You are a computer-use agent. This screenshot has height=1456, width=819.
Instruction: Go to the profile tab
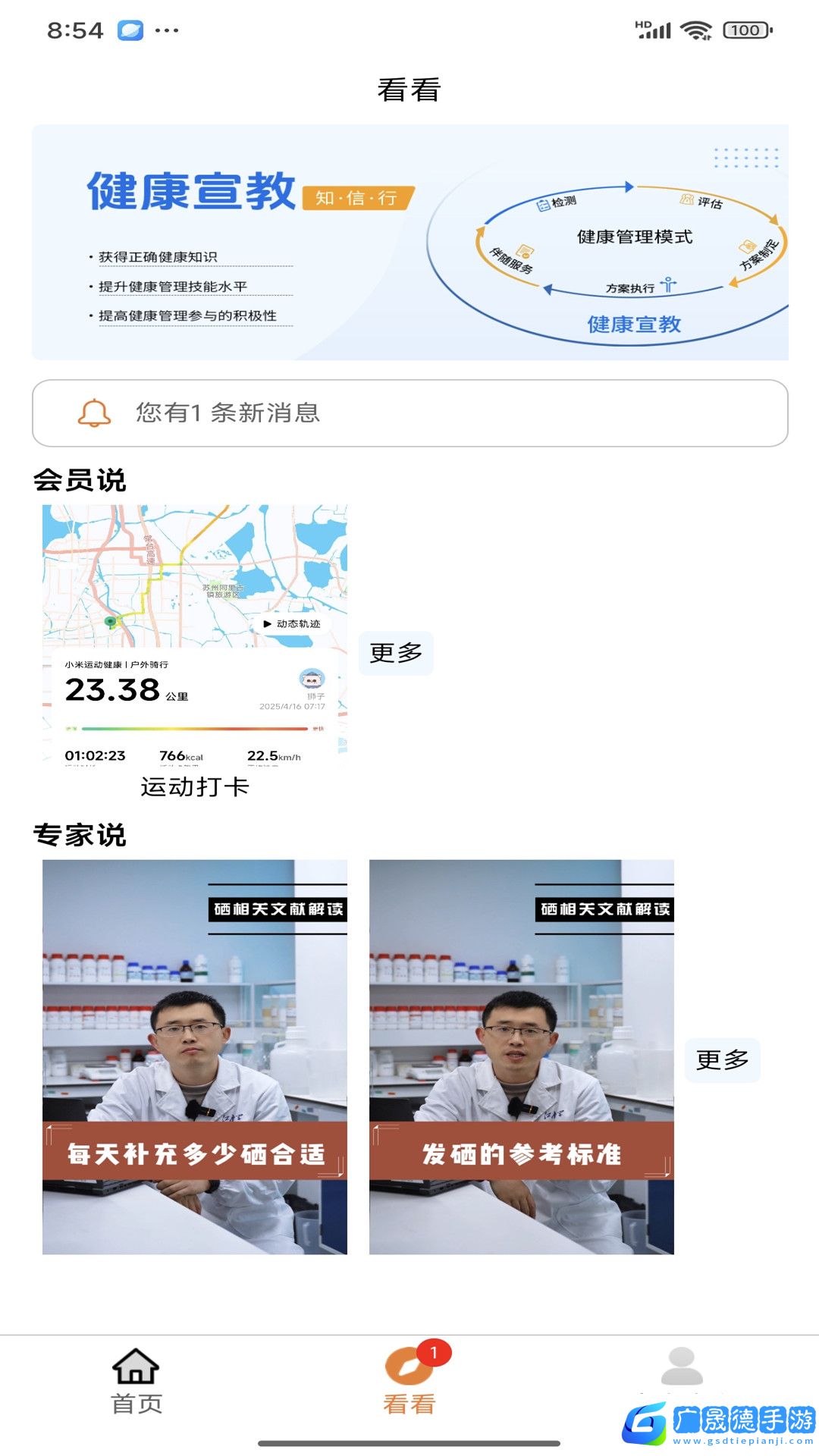tap(682, 1373)
